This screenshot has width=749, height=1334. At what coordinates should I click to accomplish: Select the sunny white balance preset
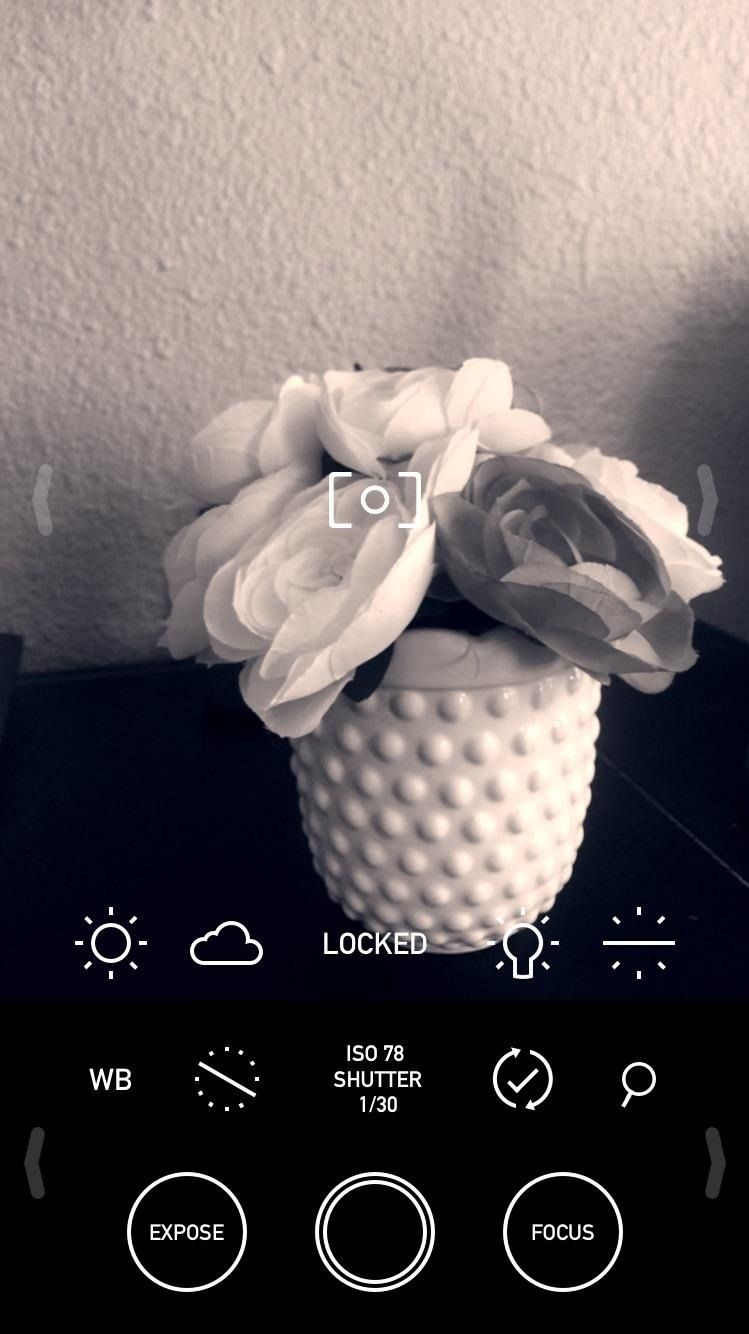(x=110, y=943)
